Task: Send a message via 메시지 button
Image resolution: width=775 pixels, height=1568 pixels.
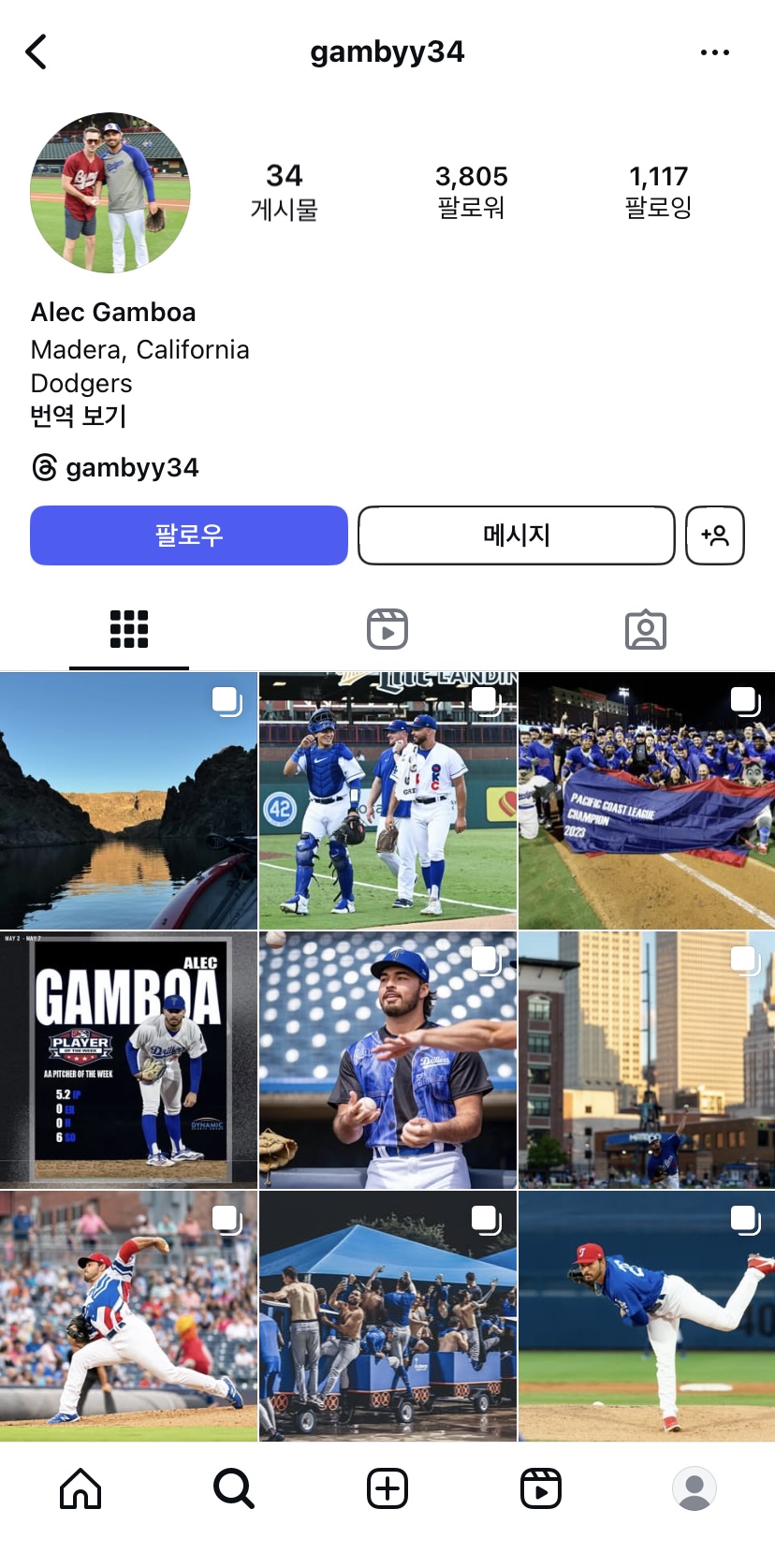Action: pyautogui.click(x=516, y=535)
